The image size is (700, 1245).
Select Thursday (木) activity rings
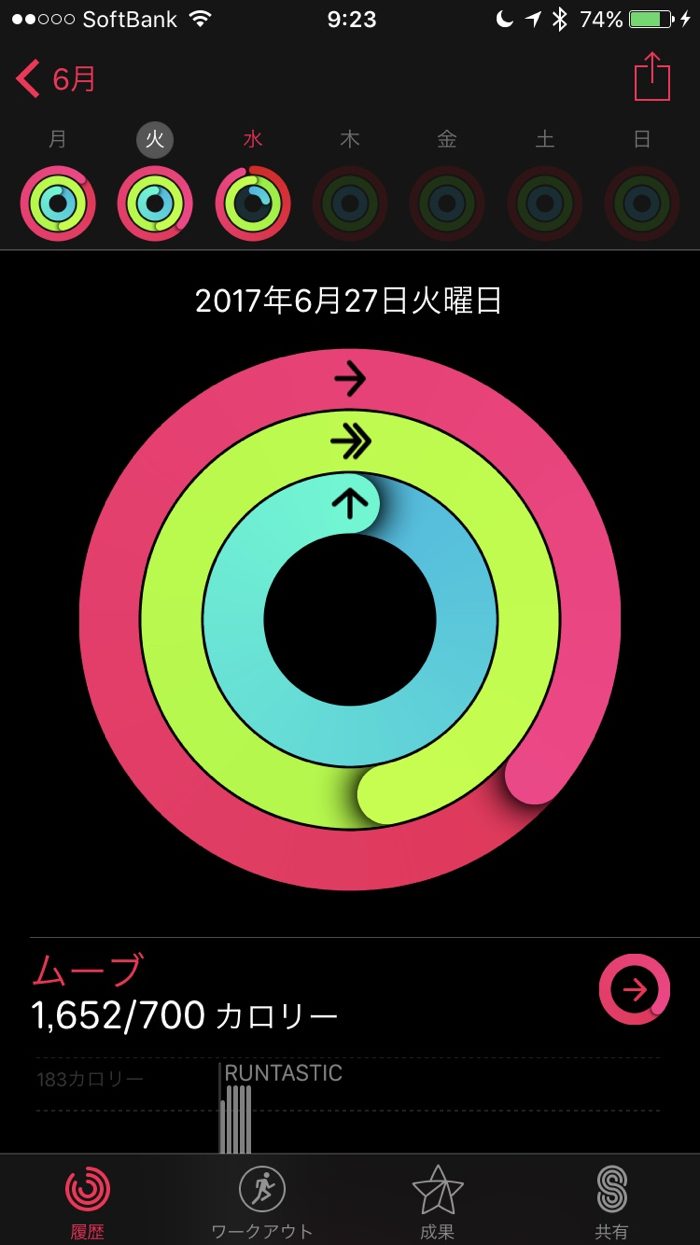point(350,203)
